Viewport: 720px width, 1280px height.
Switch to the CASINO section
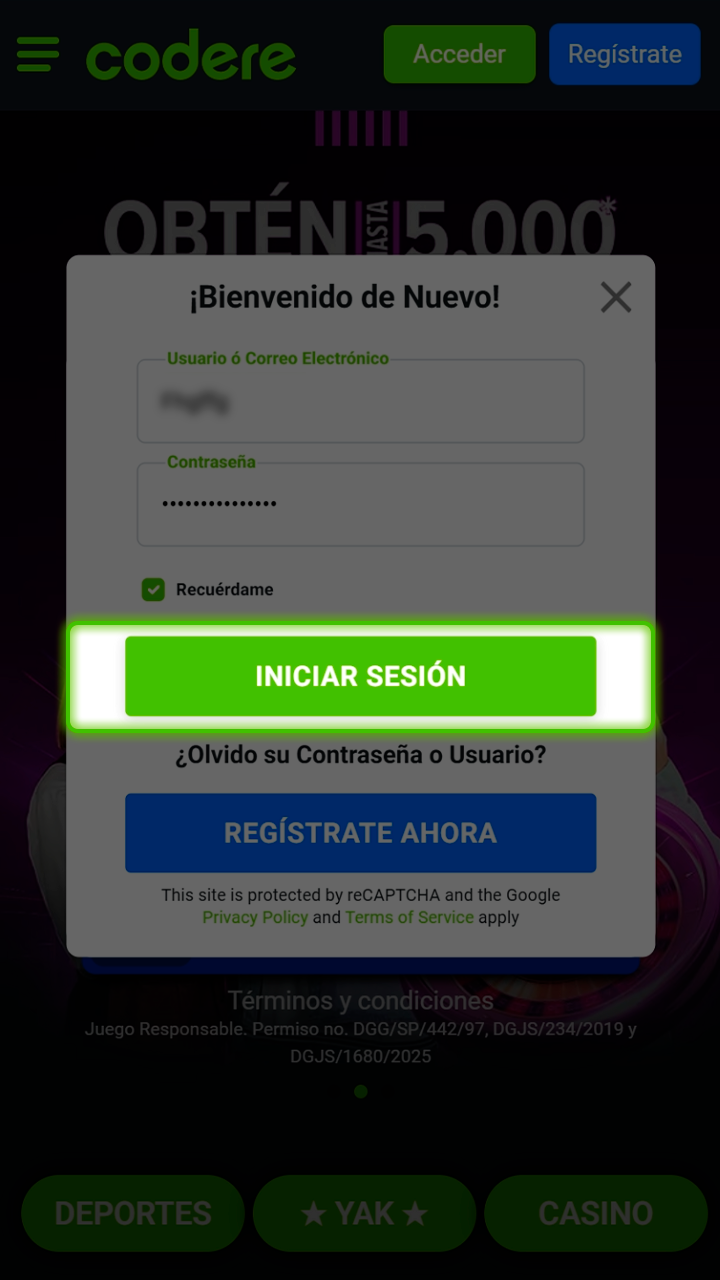595,1212
